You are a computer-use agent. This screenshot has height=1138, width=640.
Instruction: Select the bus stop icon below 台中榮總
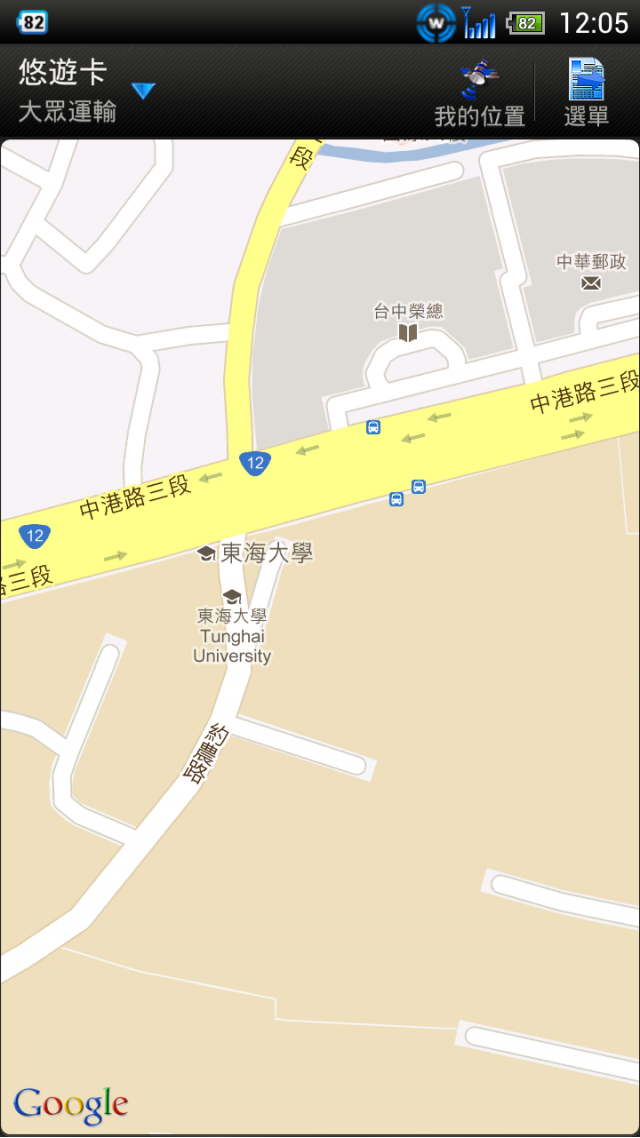coord(373,427)
